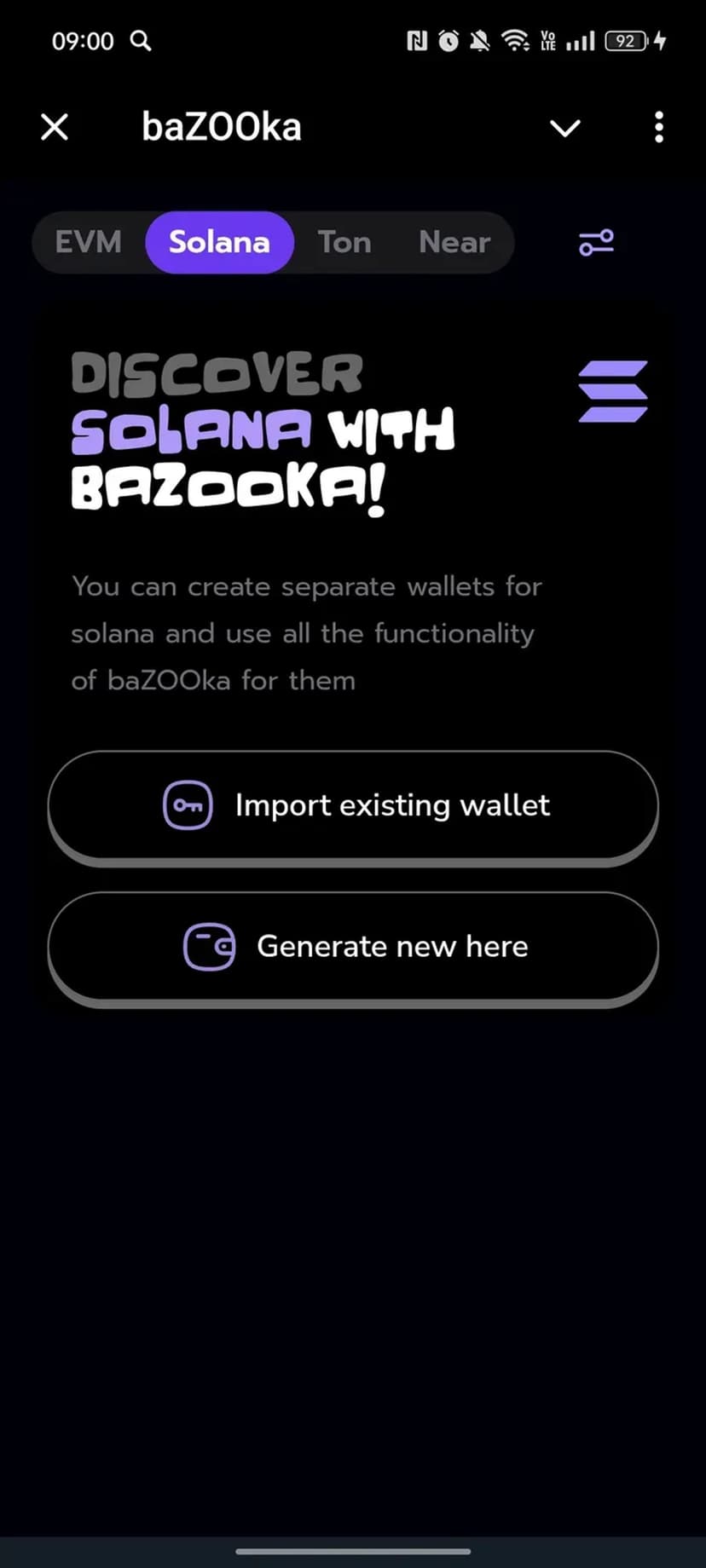Select the Solana tab

point(219,242)
